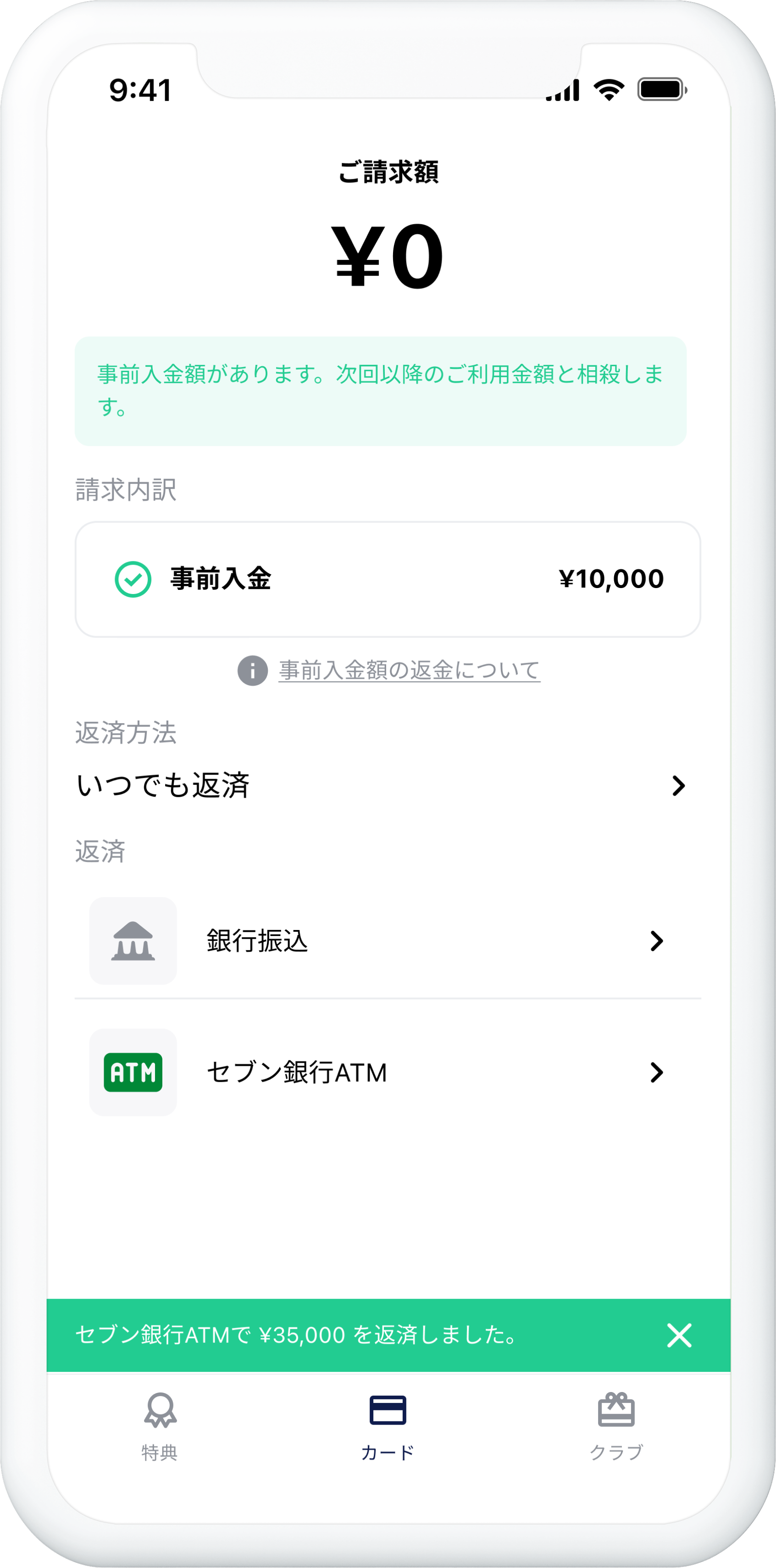The image size is (776, 1568).
Task: Dismiss the ¥35,000 repayment banner
Action: tap(679, 1335)
